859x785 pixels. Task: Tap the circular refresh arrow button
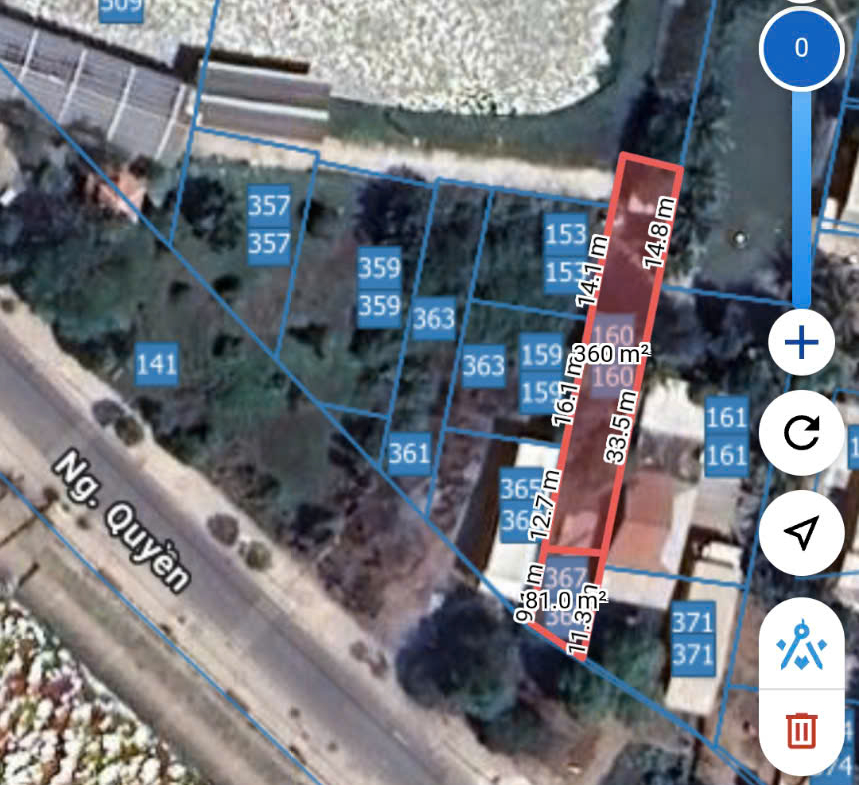801,433
